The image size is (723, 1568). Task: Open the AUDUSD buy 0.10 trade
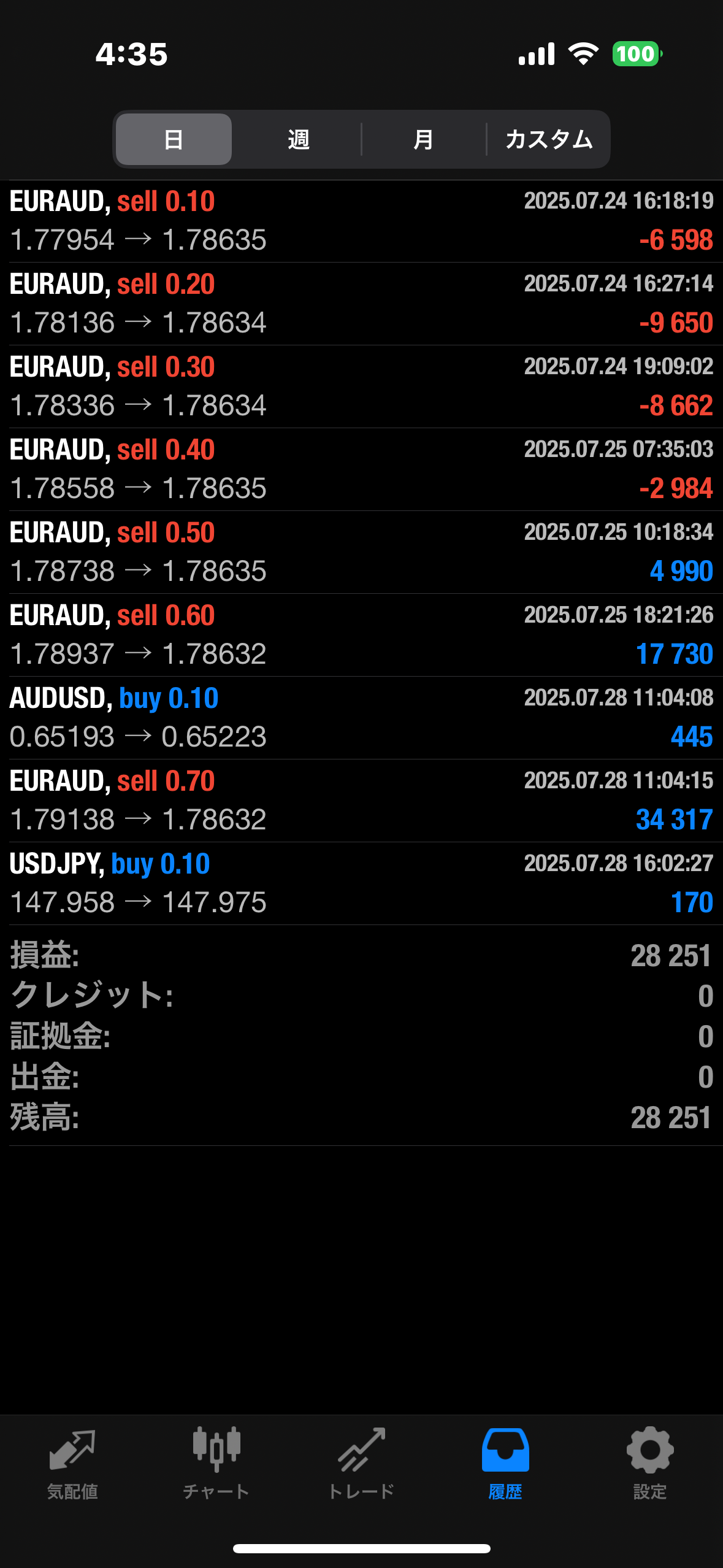361,718
